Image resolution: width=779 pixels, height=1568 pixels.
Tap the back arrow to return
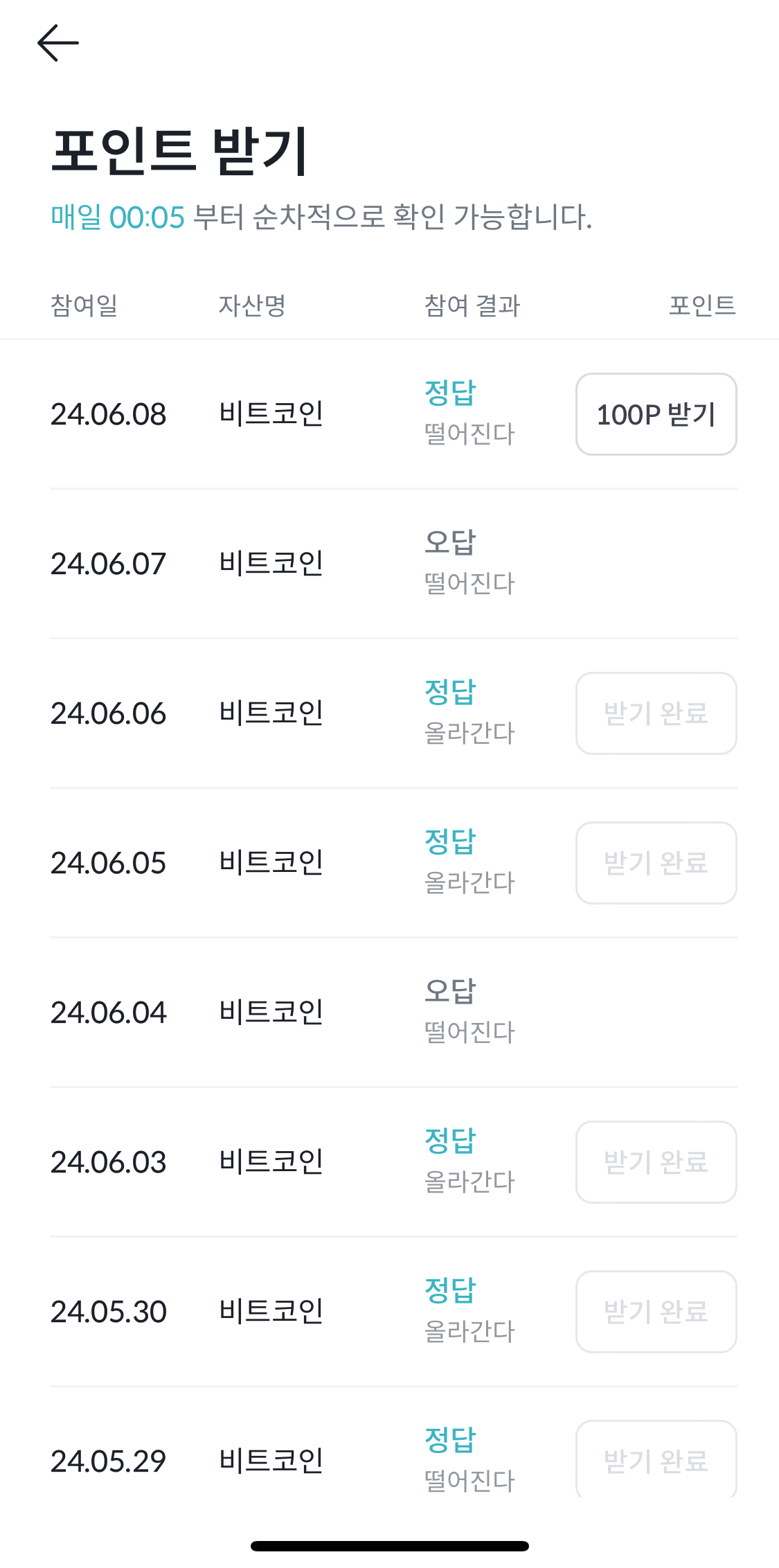click(59, 43)
